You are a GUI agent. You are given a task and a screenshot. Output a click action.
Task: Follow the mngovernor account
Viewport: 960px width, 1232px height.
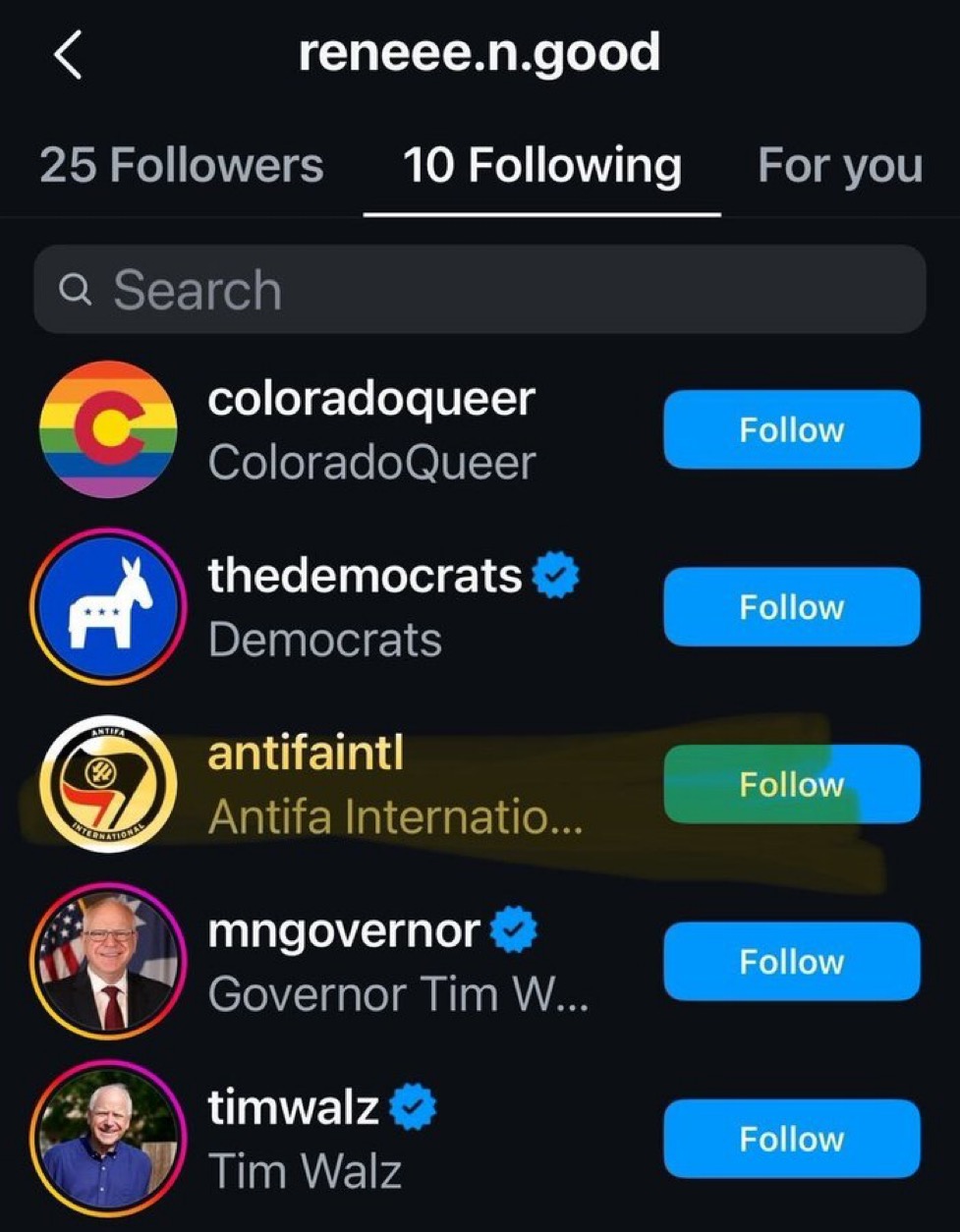click(x=791, y=961)
